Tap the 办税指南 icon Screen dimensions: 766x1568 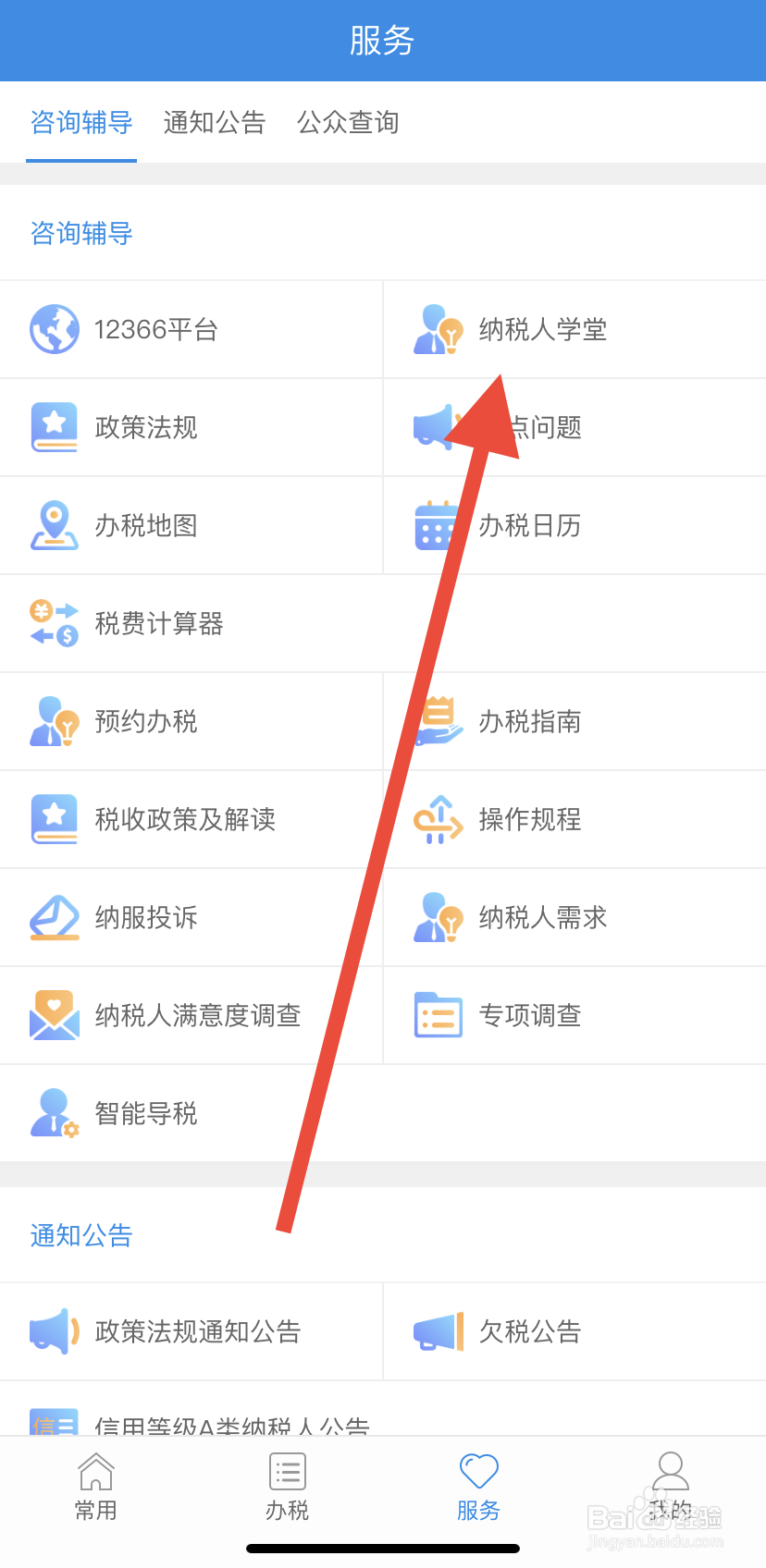pos(437,721)
